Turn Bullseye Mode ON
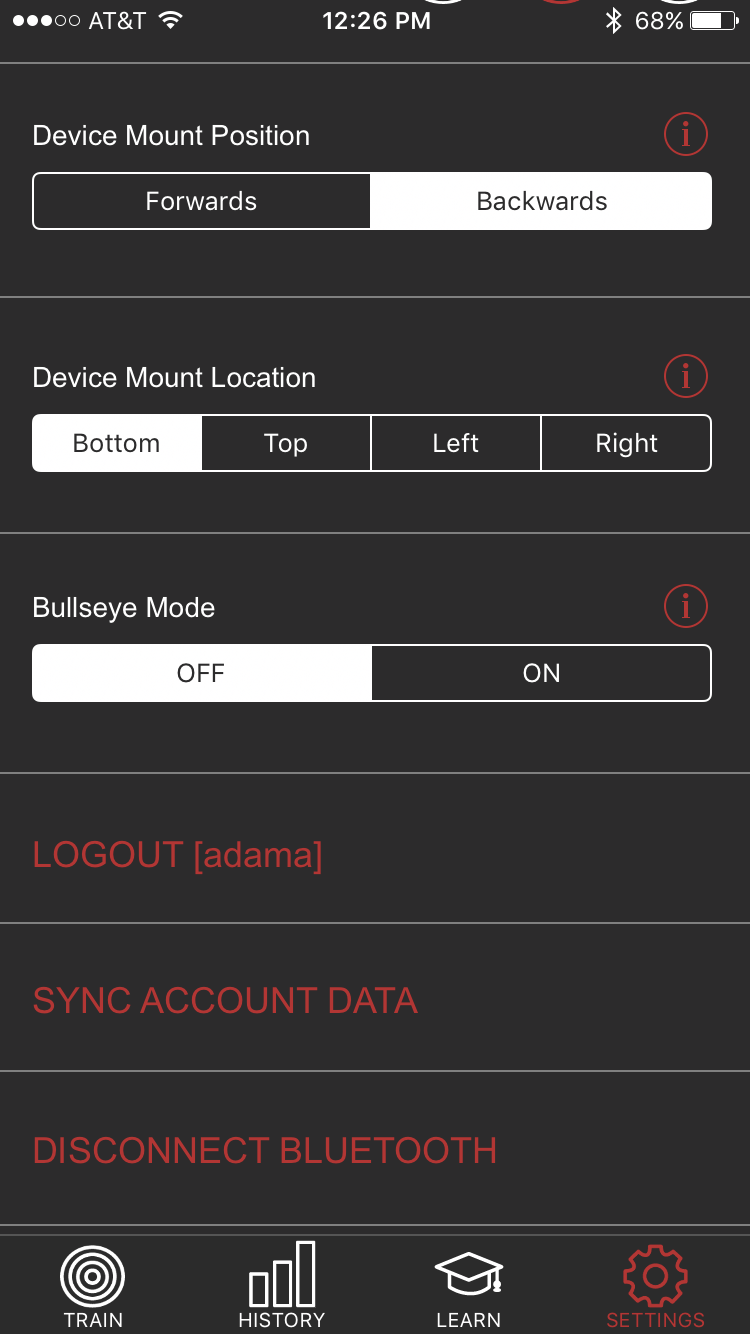Image resolution: width=750 pixels, height=1334 pixels. pyautogui.click(x=541, y=673)
